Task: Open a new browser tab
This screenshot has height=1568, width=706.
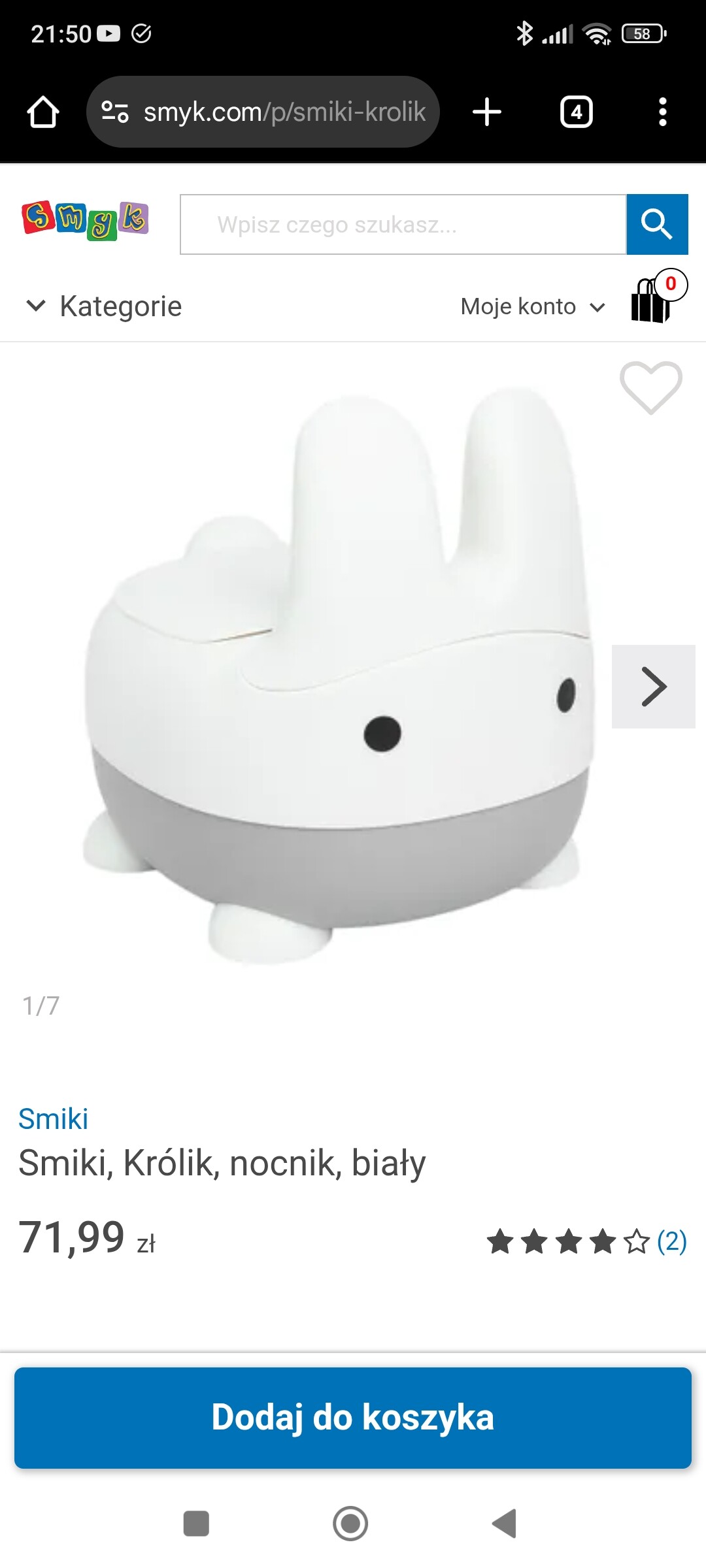Action: [x=487, y=112]
